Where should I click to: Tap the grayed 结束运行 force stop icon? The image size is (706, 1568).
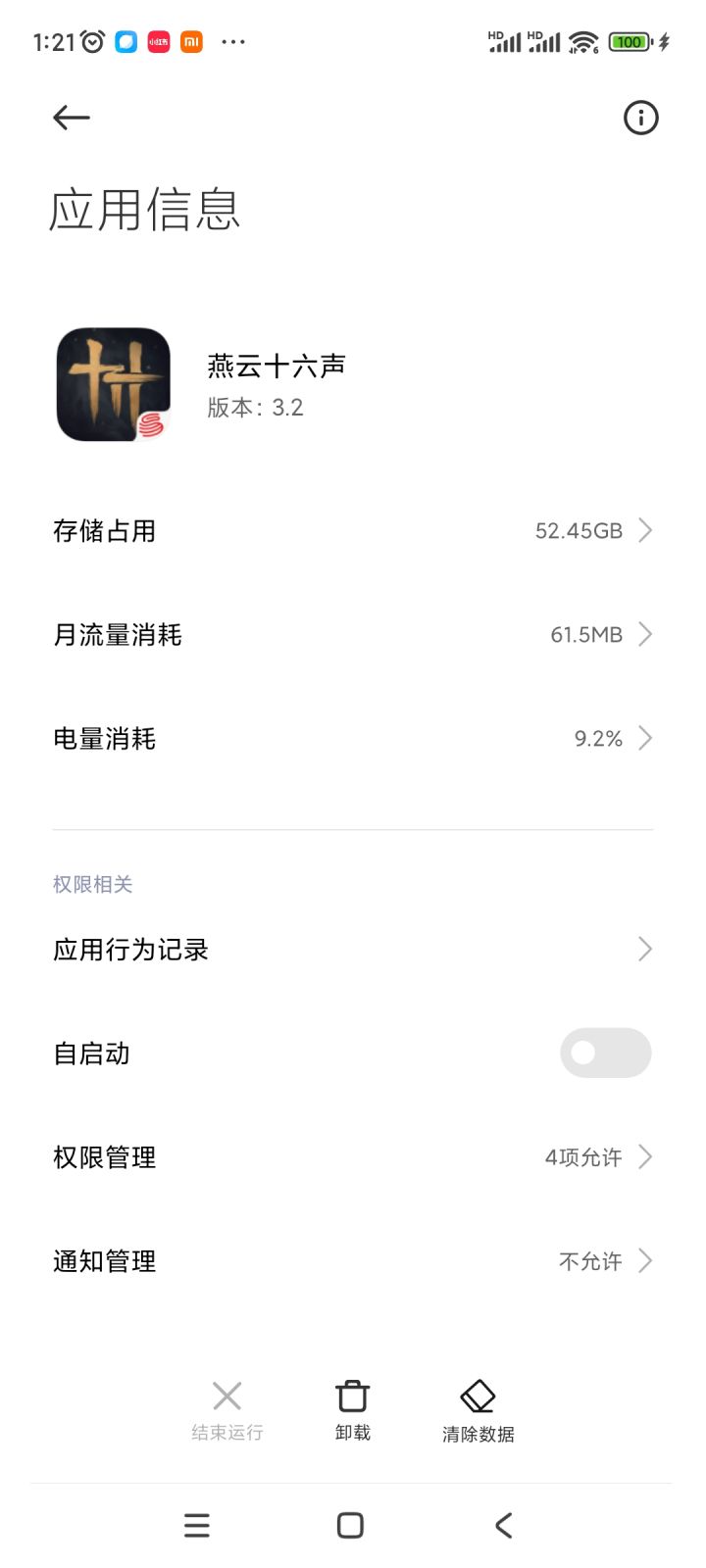click(227, 1406)
